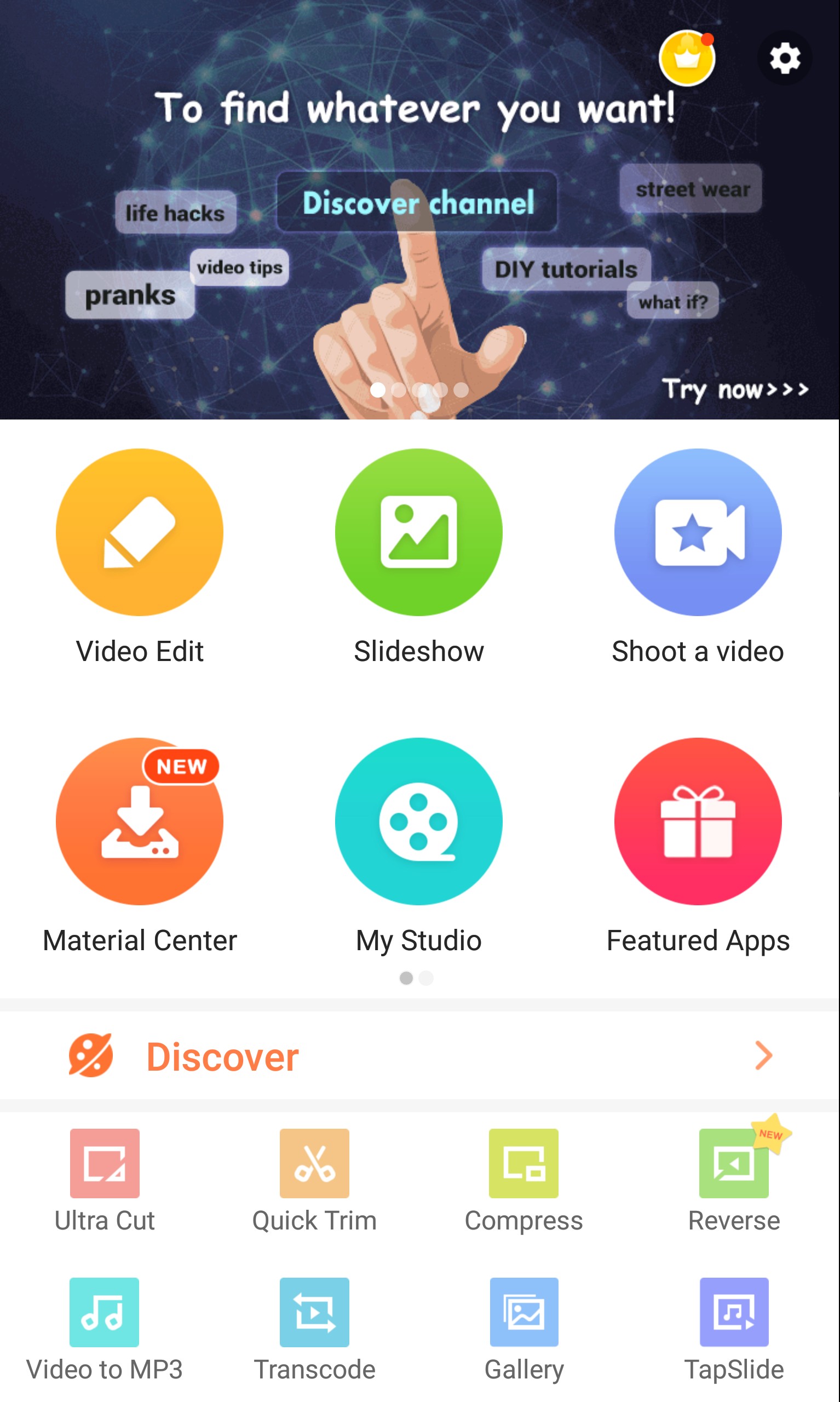Open the Transcode tool
This screenshot has height=1402, width=840.
coord(314,1312)
